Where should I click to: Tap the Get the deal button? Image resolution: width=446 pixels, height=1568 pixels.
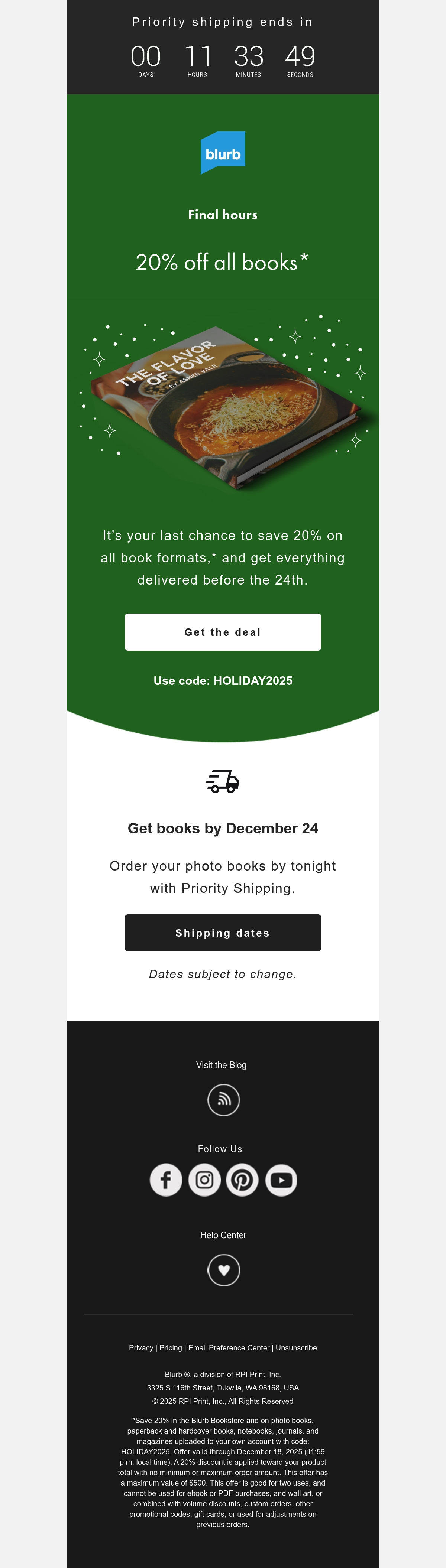pyautogui.click(x=223, y=632)
